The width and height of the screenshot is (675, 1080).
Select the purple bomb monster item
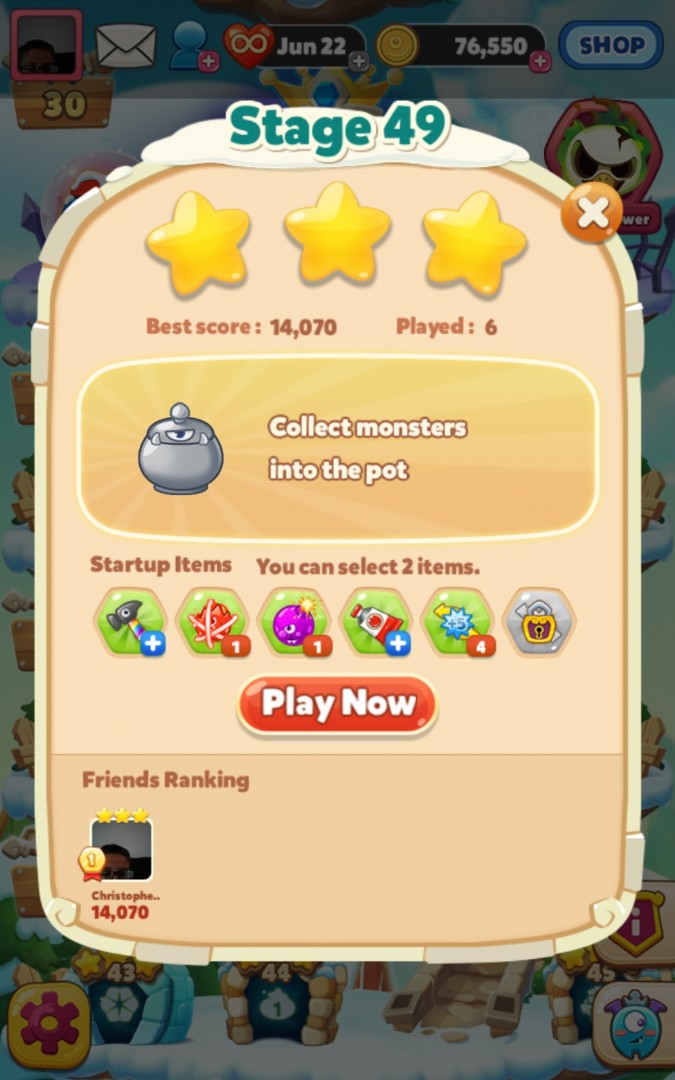point(294,622)
